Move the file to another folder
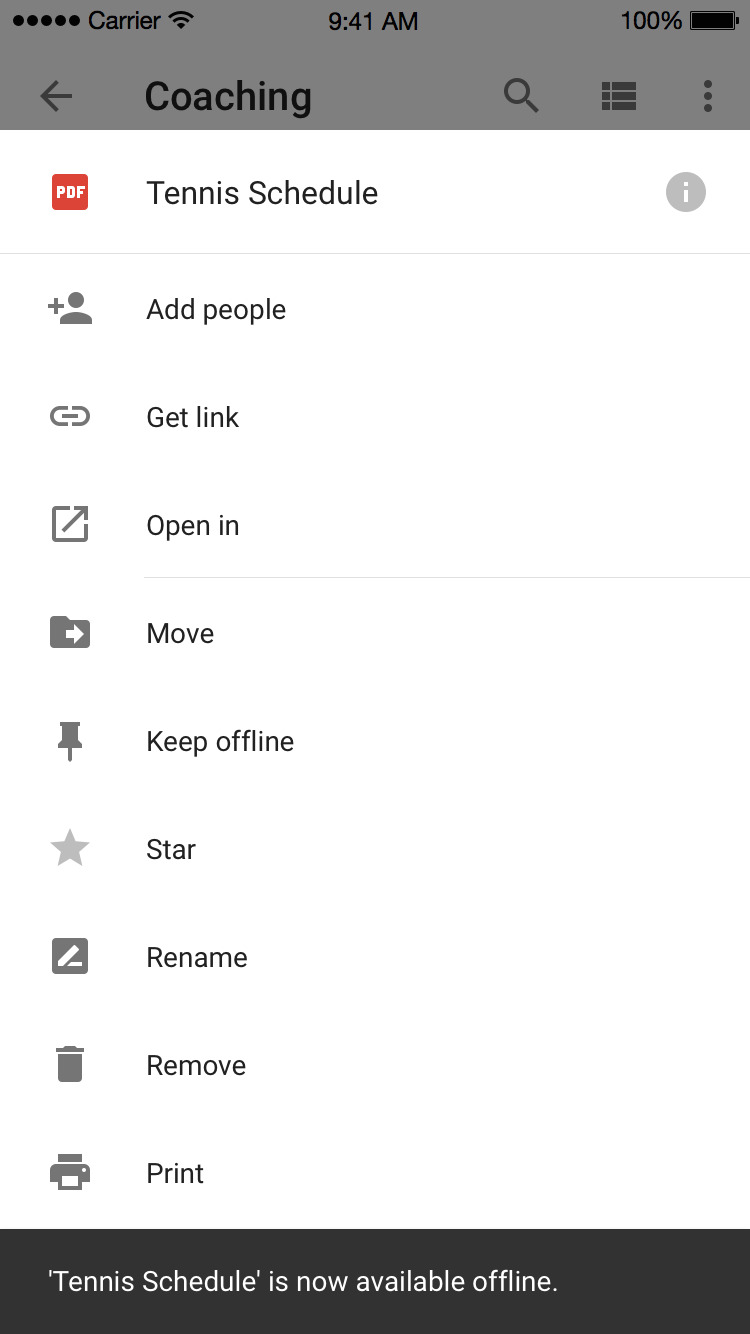Screen dimensions: 750x1334 (x=180, y=634)
